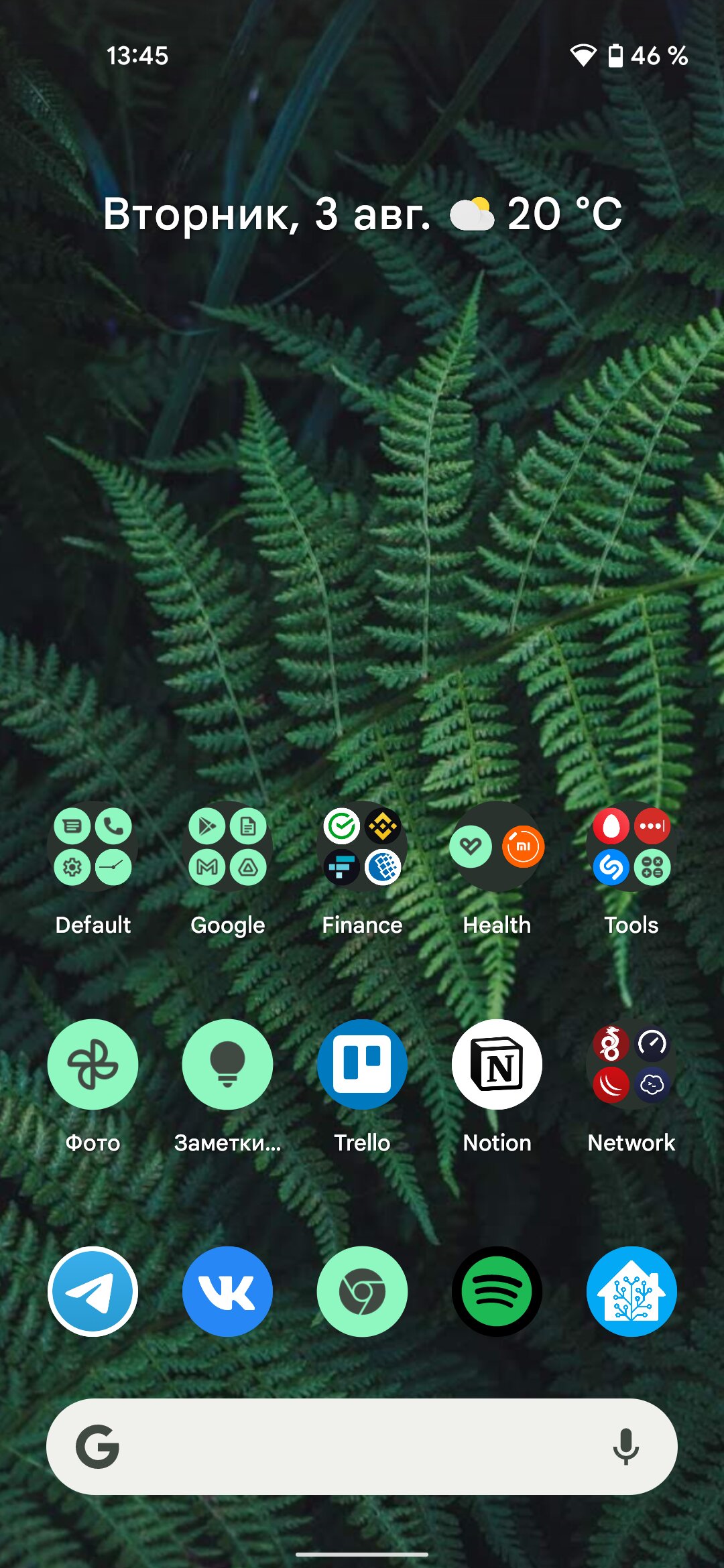
Task: Open the Notion app
Action: 497,1064
